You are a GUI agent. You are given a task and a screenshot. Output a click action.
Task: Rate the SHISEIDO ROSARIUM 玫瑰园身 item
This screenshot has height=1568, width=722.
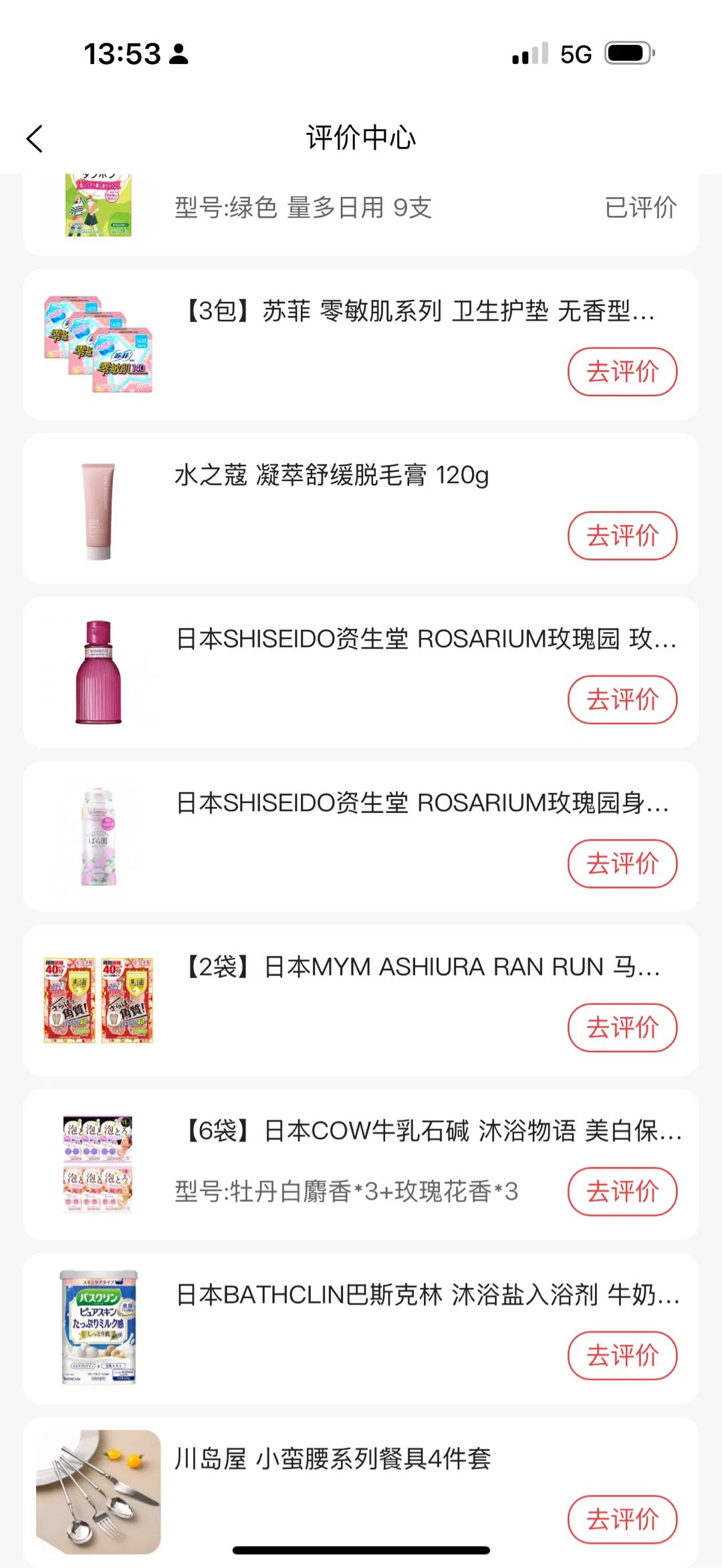[x=622, y=863]
